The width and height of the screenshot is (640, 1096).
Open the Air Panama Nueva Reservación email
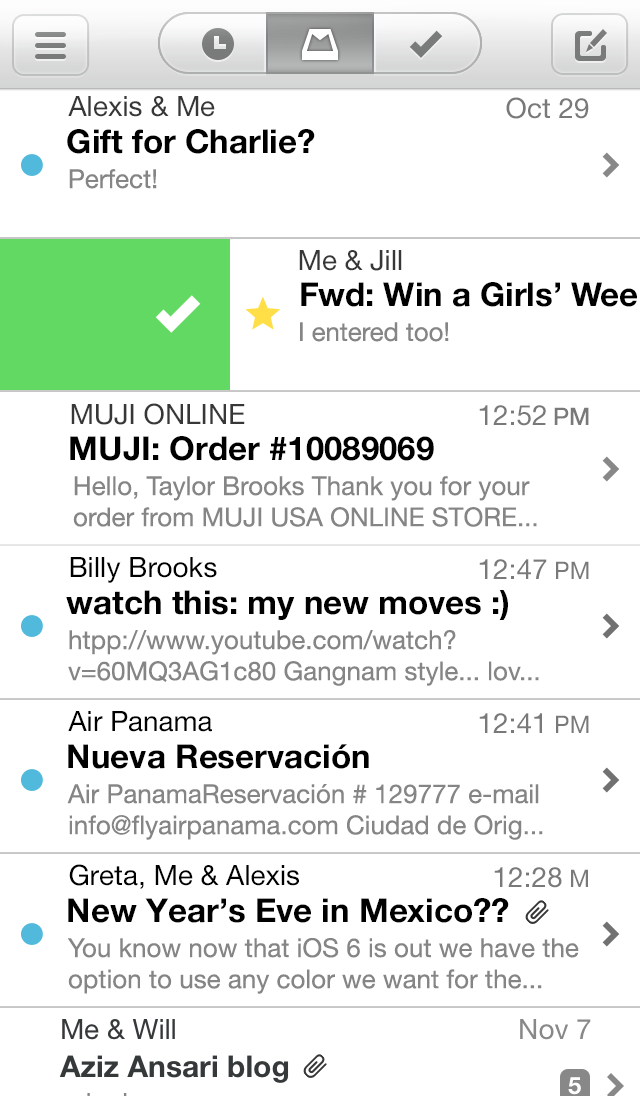click(320, 776)
